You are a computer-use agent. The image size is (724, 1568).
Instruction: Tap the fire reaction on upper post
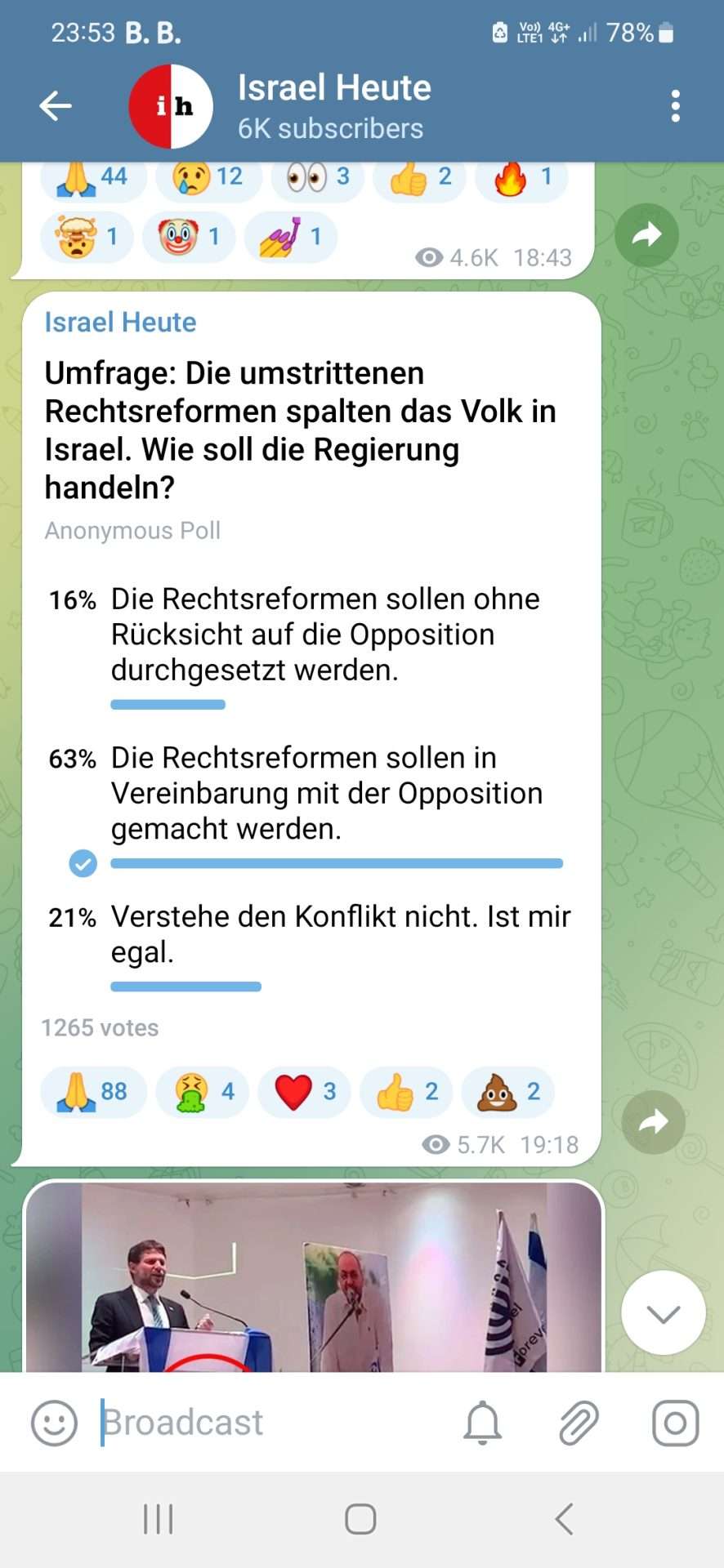coord(523,177)
